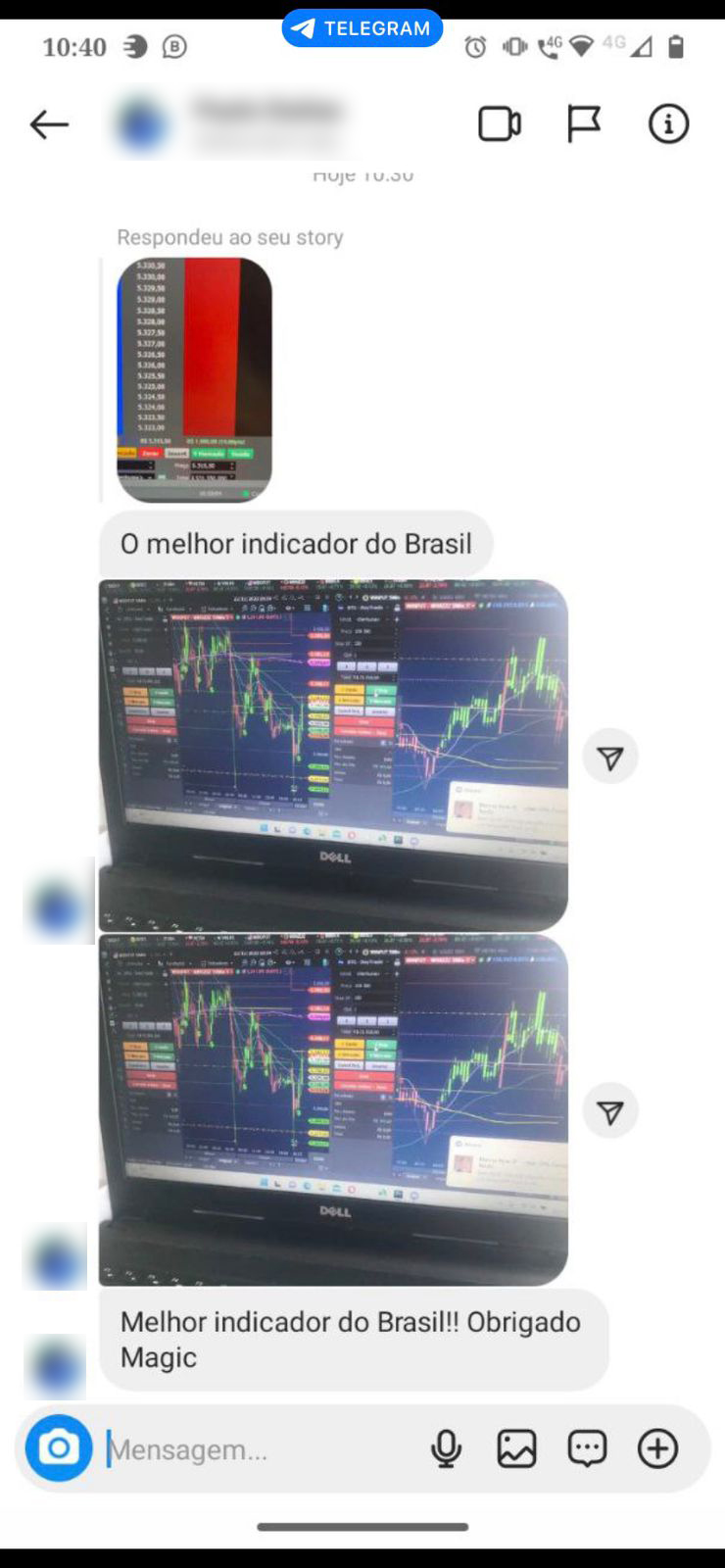Go back using the arrow icon
725x1568 pixels.
pyautogui.click(x=49, y=124)
